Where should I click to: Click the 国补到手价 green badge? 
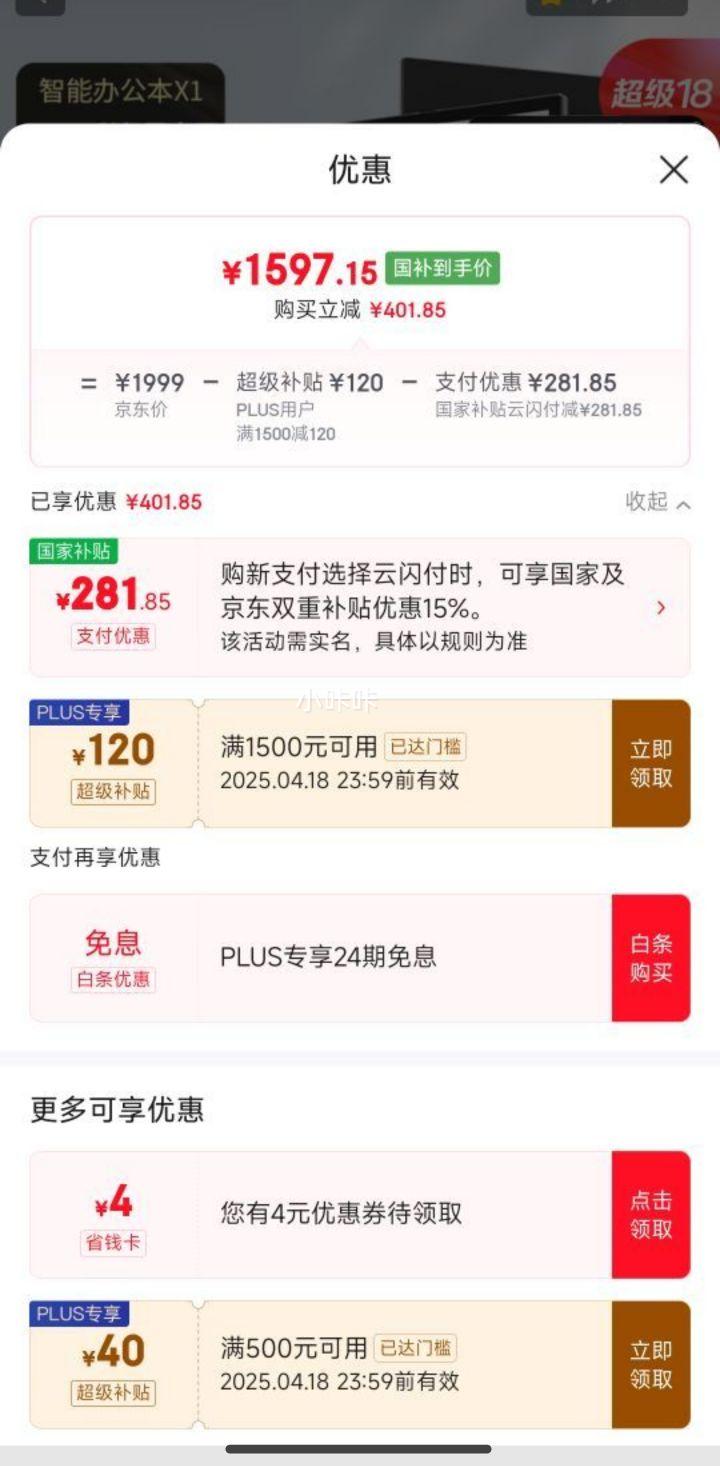point(447,269)
